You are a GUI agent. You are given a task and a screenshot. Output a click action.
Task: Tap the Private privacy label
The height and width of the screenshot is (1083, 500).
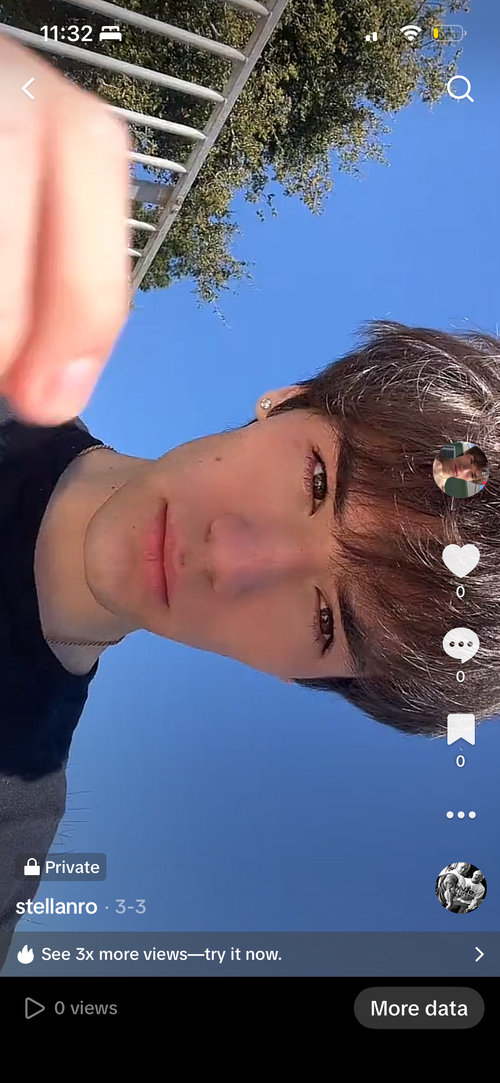61,867
